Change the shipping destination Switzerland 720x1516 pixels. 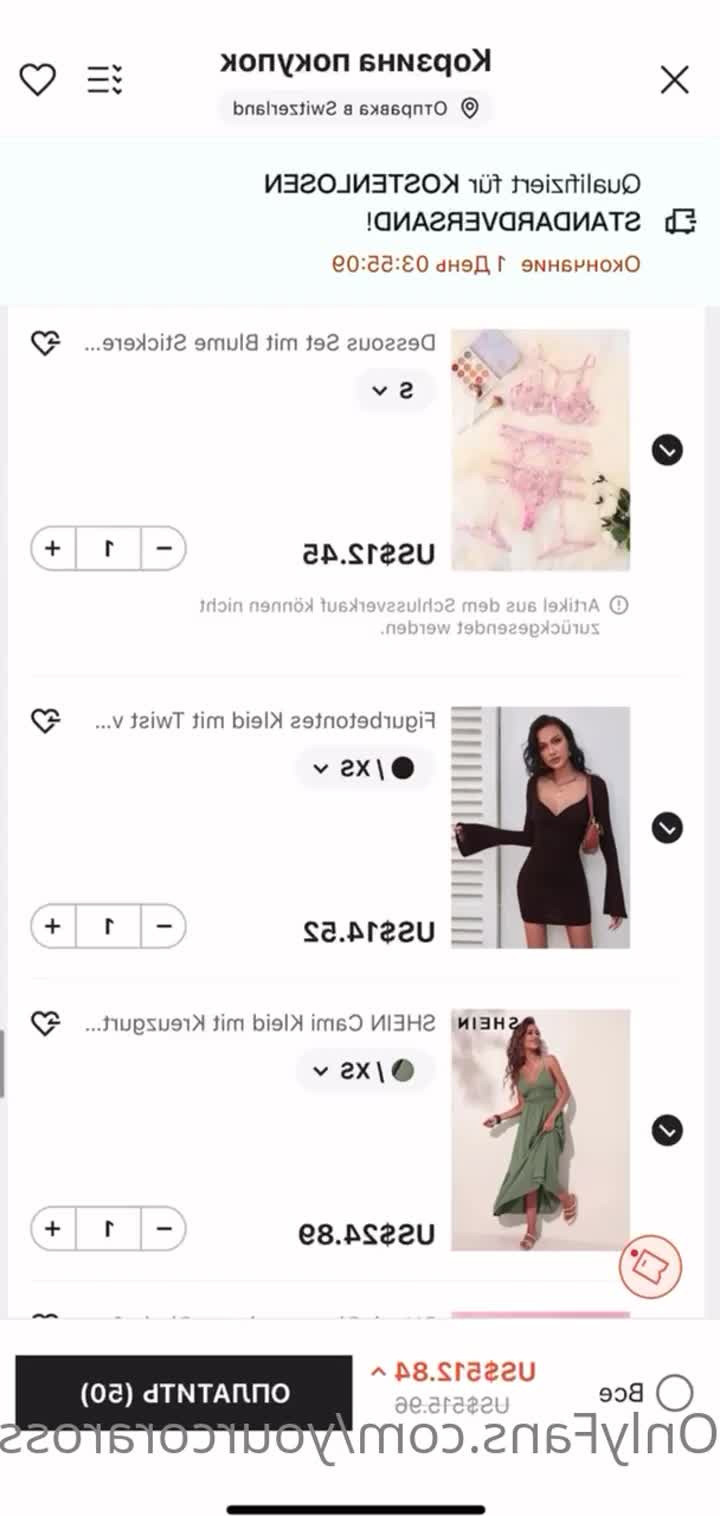point(355,108)
